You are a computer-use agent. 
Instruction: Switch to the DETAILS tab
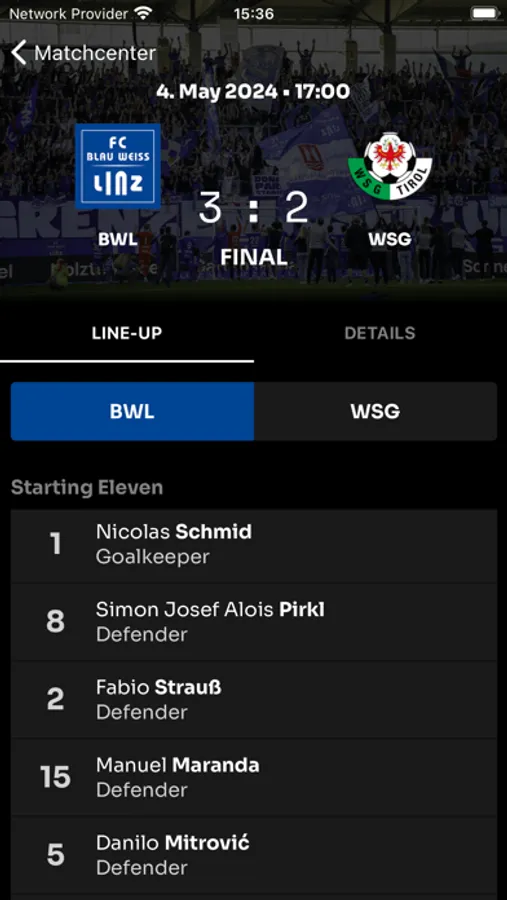tap(380, 333)
